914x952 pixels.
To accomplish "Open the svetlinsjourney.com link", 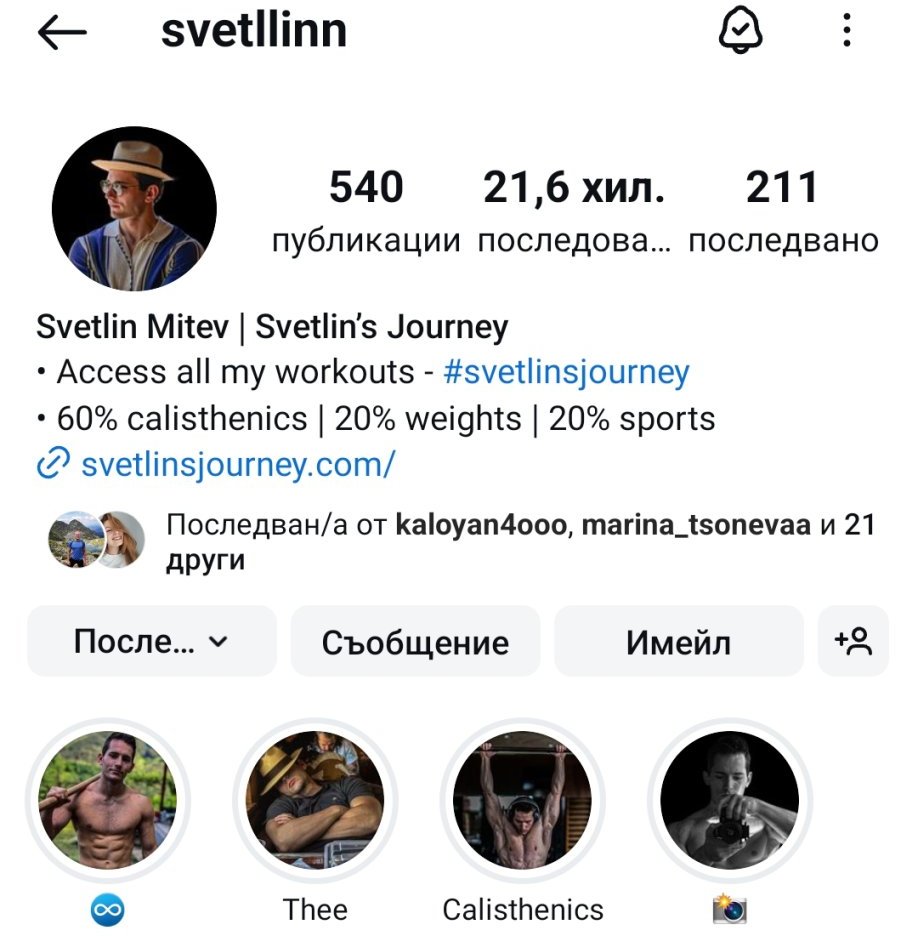I will (238, 464).
